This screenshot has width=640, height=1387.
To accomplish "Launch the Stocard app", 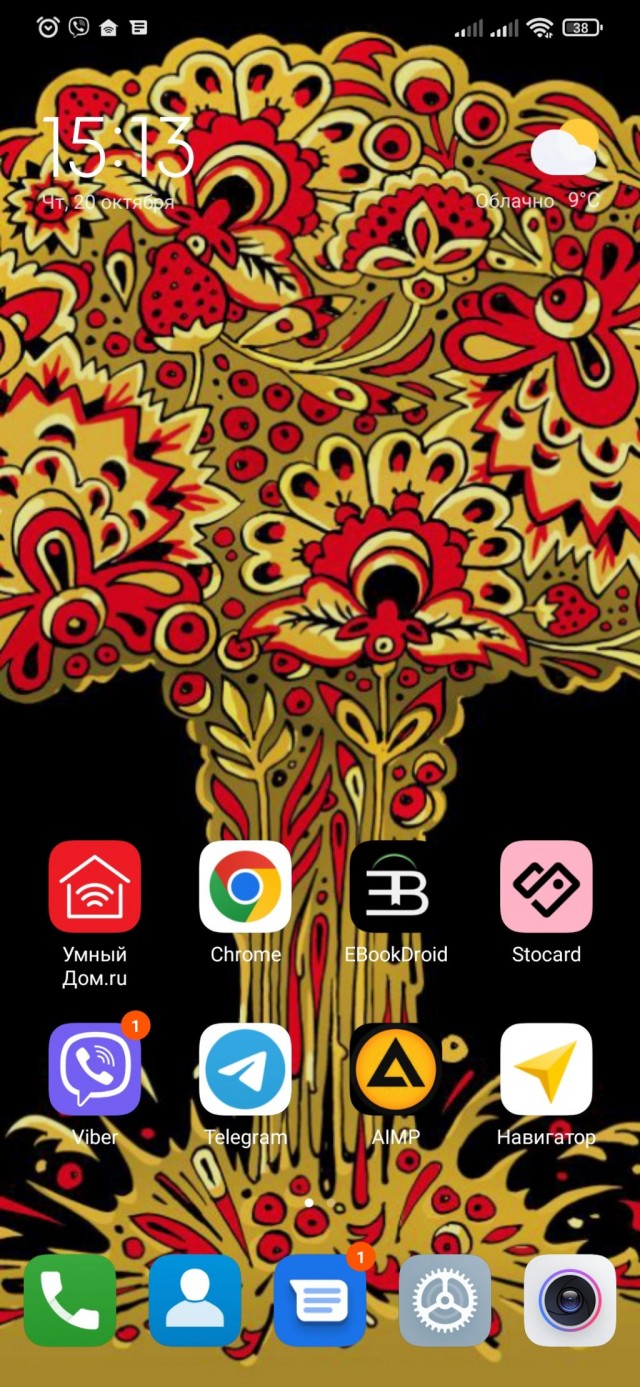I will click(x=546, y=886).
